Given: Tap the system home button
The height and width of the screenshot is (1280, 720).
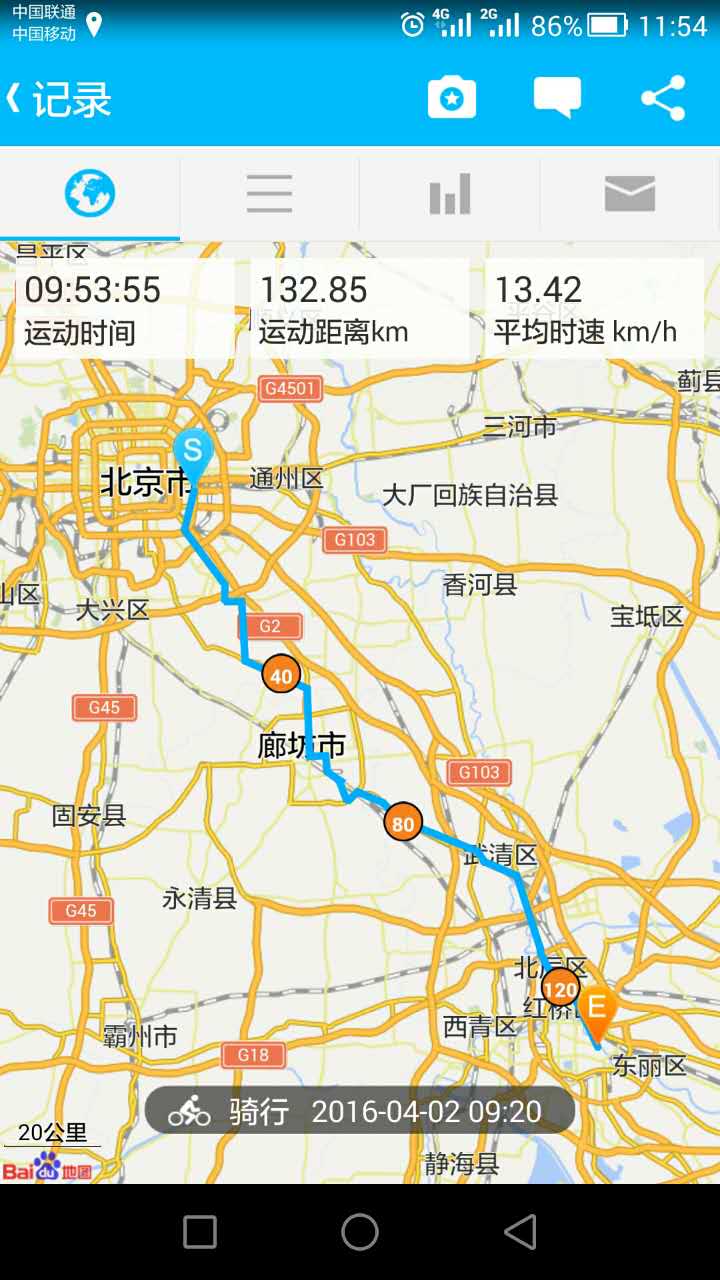Looking at the screenshot, I should [x=360, y=1232].
